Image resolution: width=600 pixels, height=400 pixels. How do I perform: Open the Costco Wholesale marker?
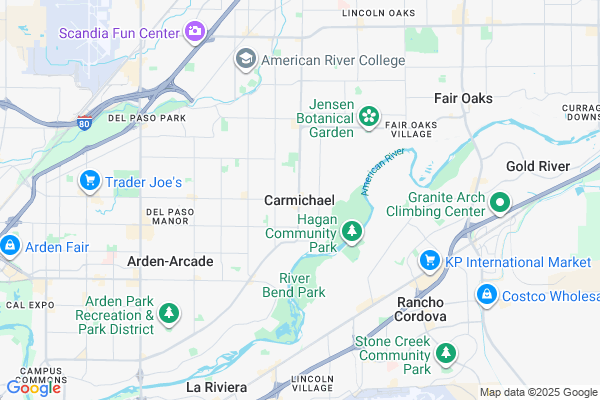[486, 294]
